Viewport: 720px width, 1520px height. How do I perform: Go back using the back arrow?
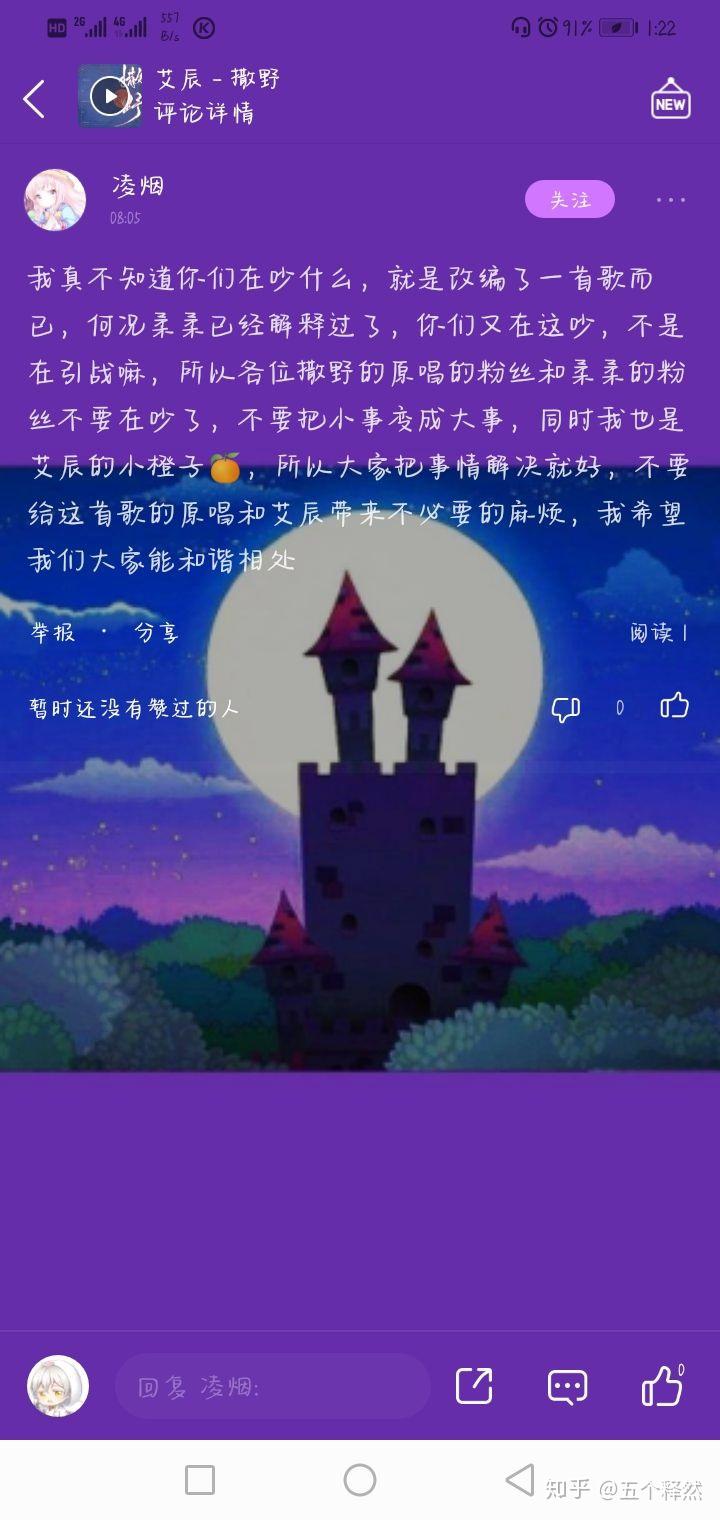tap(32, 99)
